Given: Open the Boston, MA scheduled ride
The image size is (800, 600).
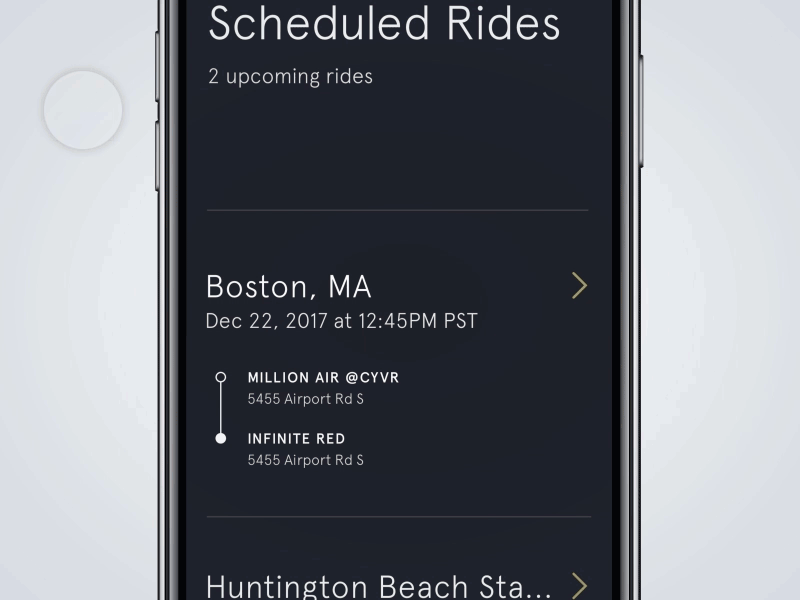Looking at the screenshot, I should 578,287.
